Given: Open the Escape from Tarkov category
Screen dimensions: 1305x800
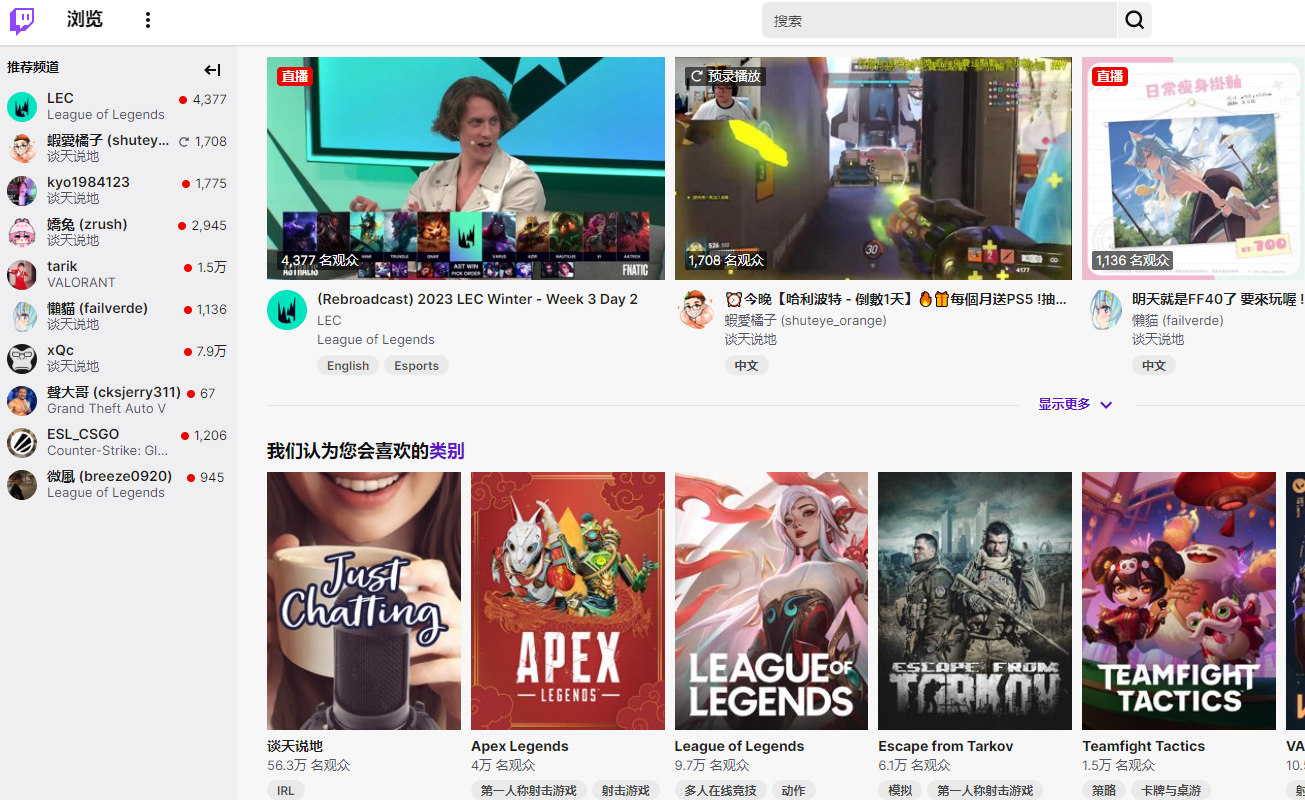Looking at the screenshot, I should [x=974, y=600].
